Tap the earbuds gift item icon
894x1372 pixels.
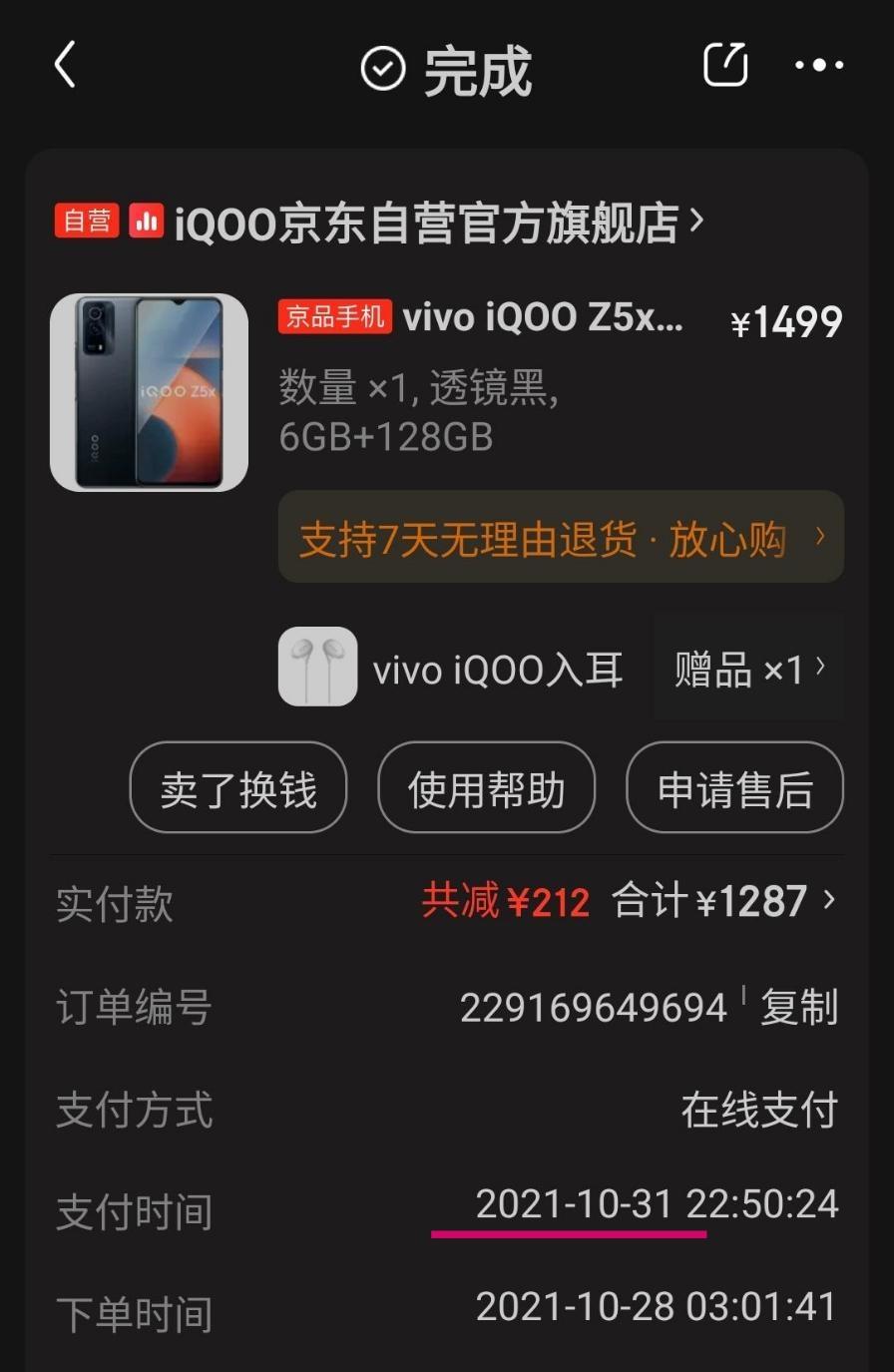[x=317, y=667]
